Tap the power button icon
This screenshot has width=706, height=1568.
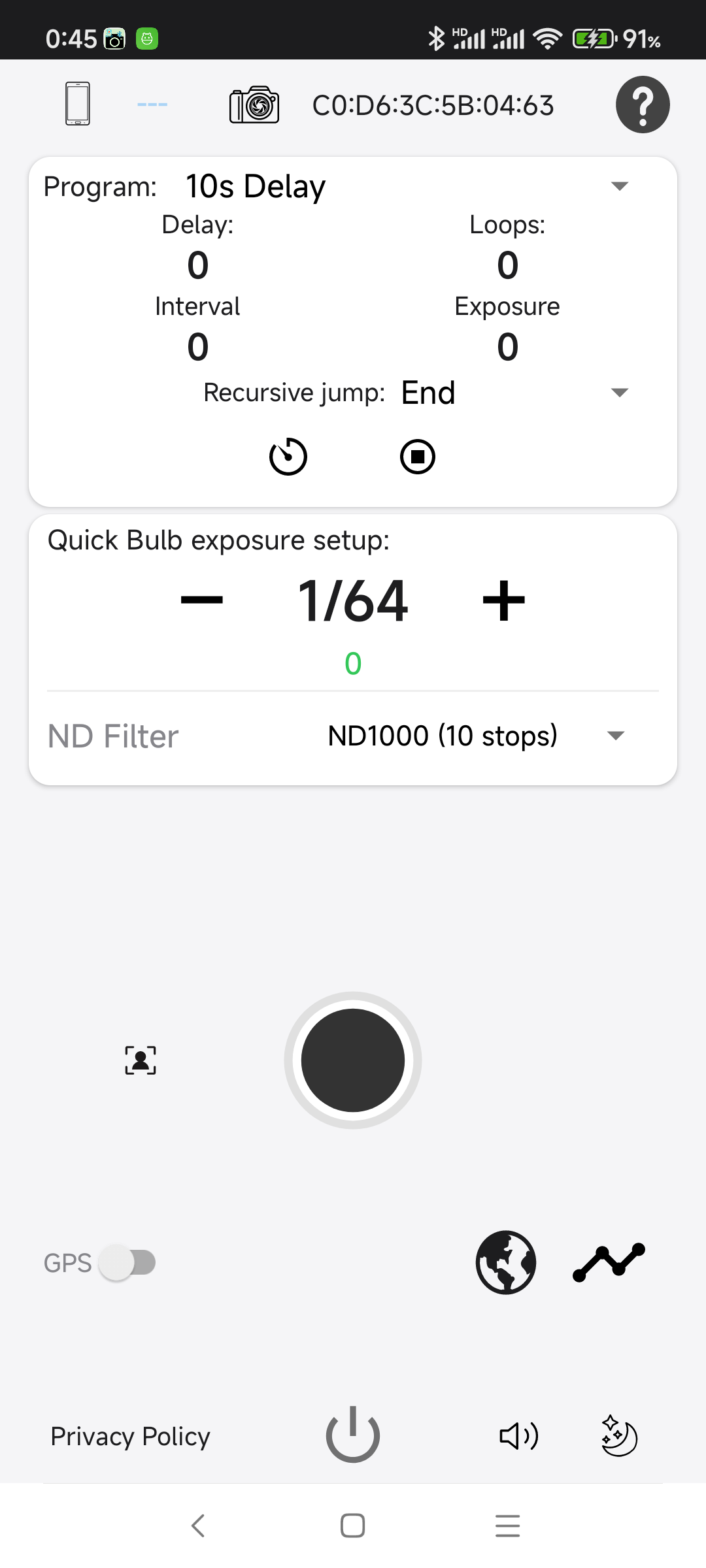click(353, 1435)
